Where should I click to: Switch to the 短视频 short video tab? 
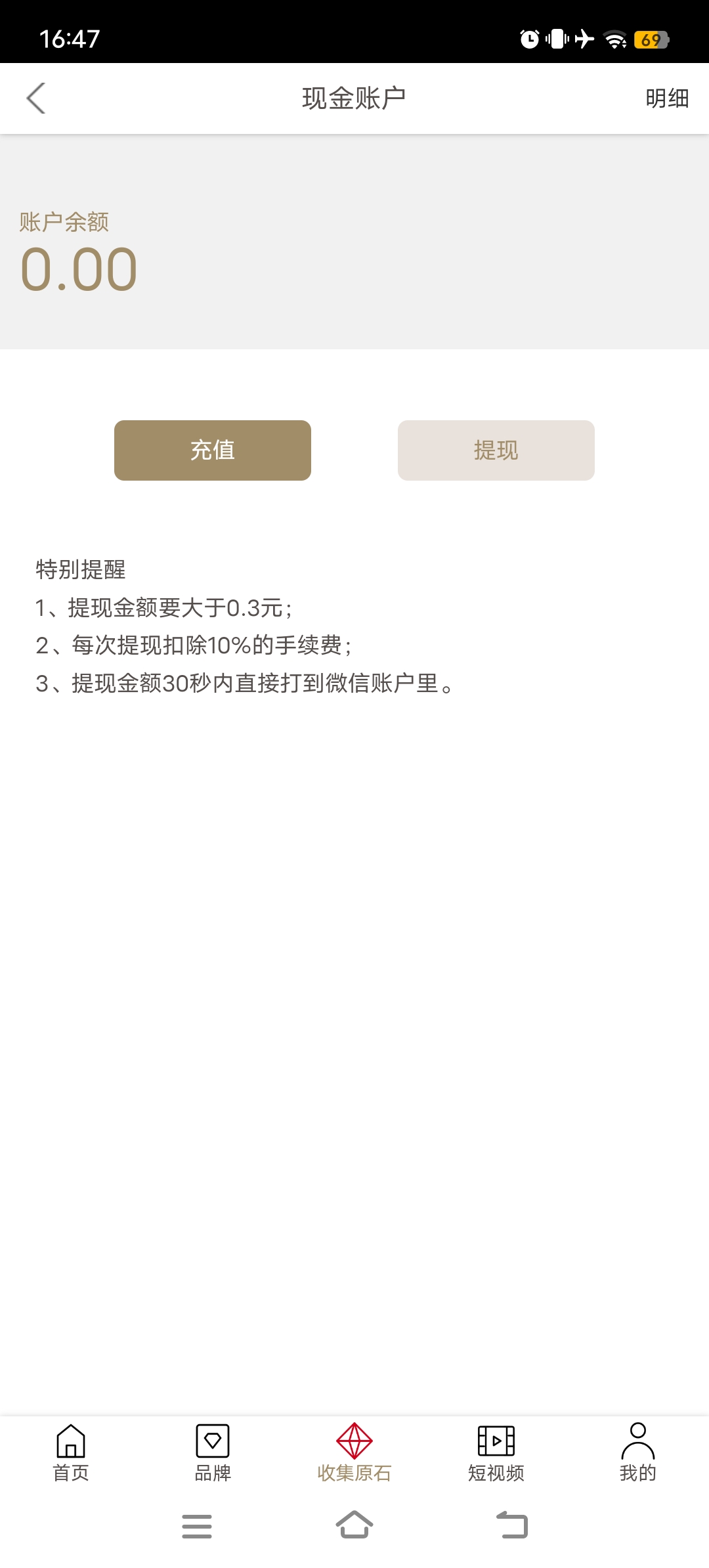pos(496,1452)
